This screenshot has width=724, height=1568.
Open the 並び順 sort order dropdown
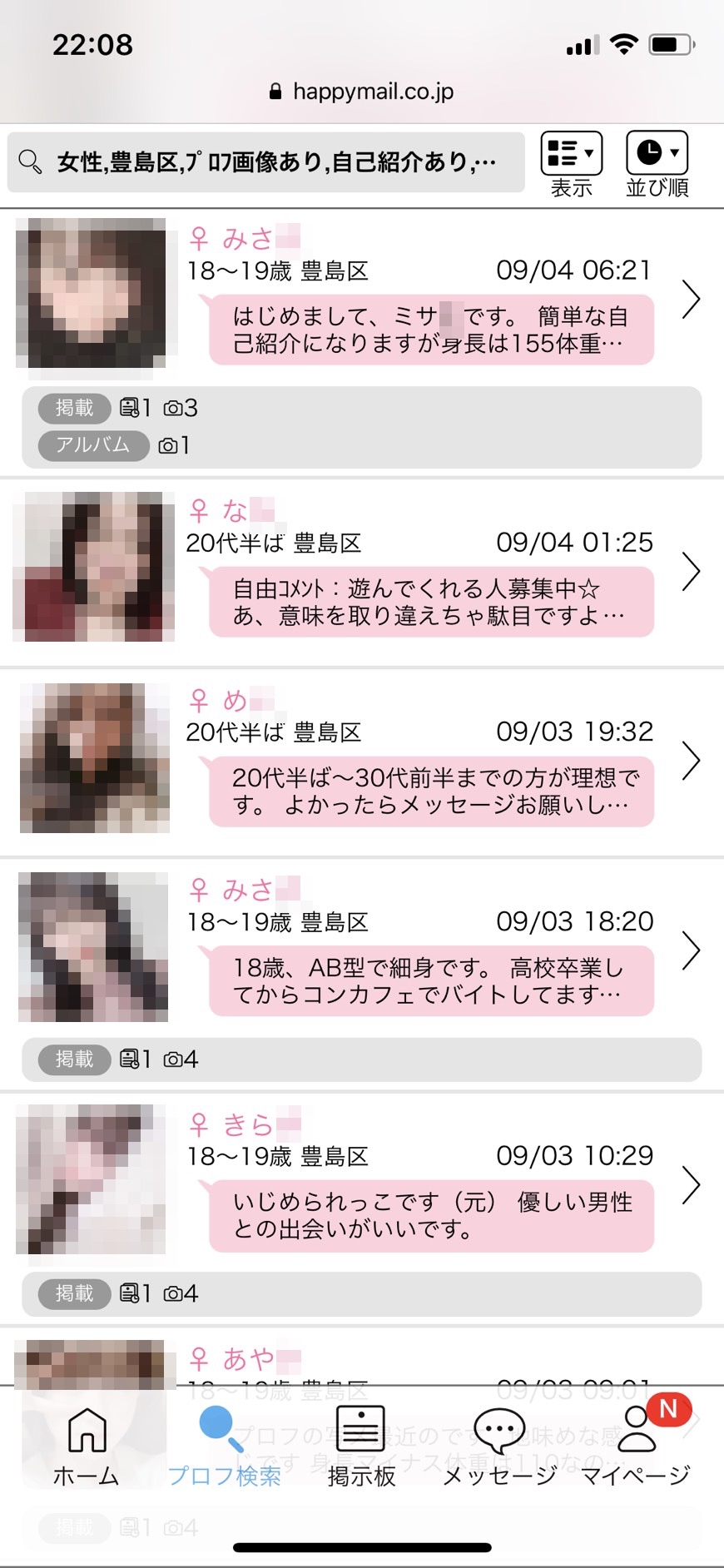657,164
